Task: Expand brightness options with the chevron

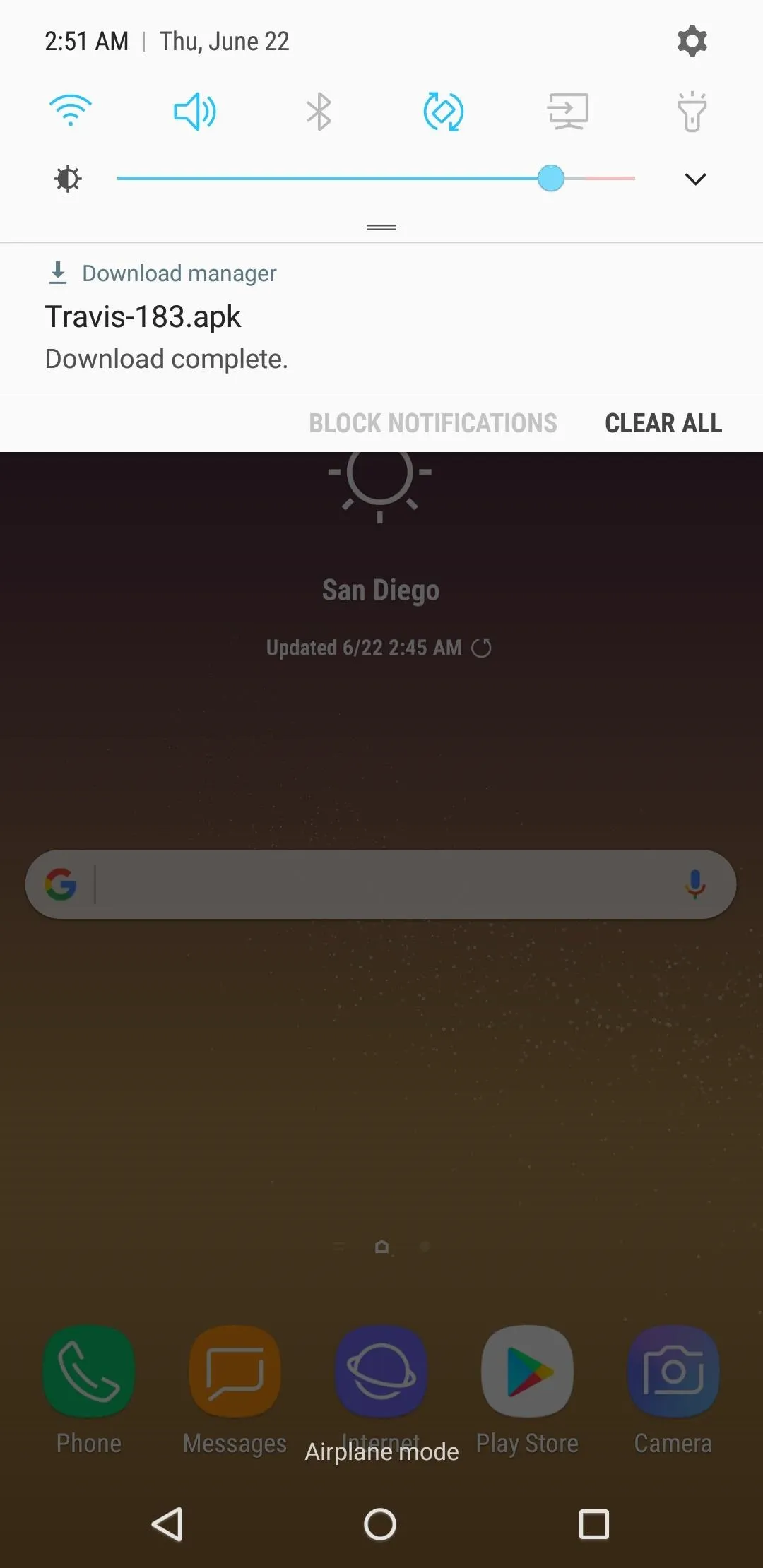Action: click(695, 179)
